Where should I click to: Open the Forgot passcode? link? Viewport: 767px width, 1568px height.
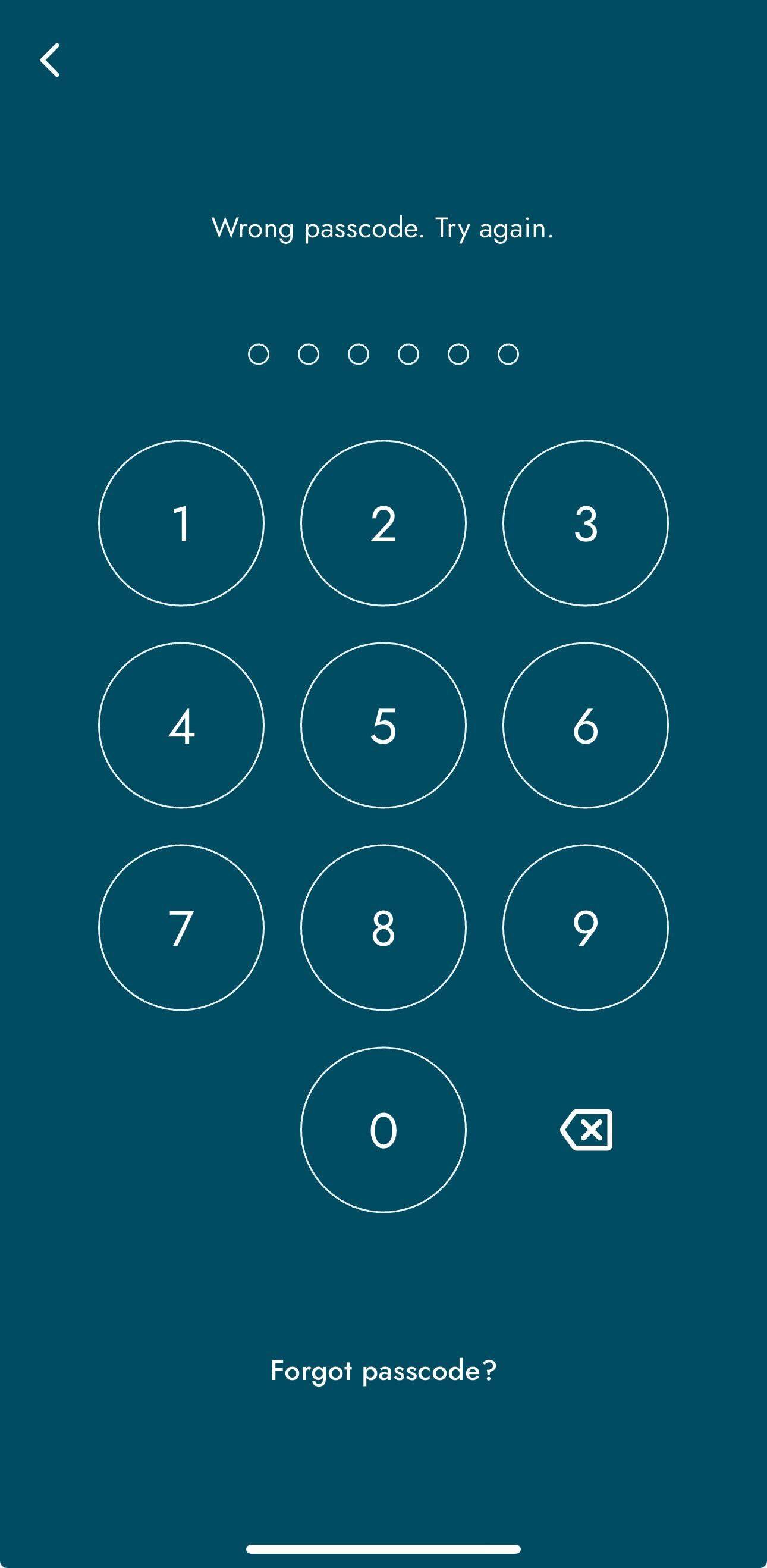(383, 1371)
